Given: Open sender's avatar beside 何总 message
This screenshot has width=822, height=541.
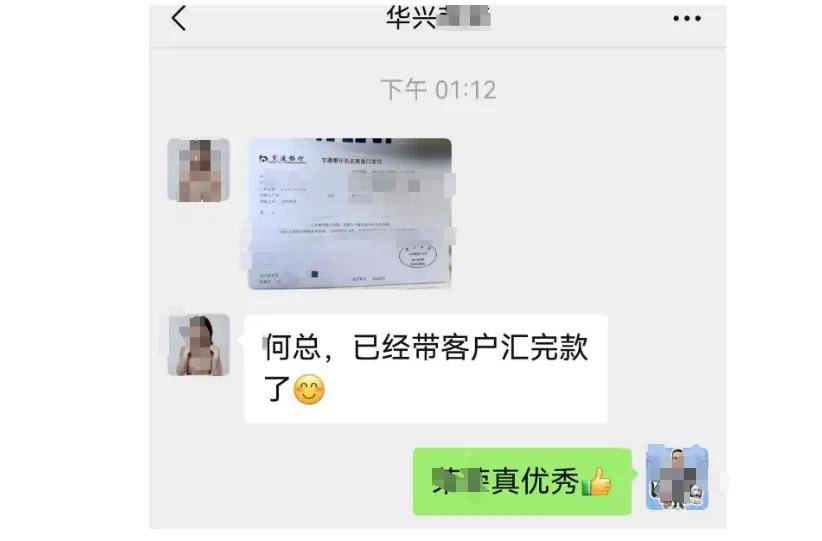Looking at the screenshot, I should (198, 345).
